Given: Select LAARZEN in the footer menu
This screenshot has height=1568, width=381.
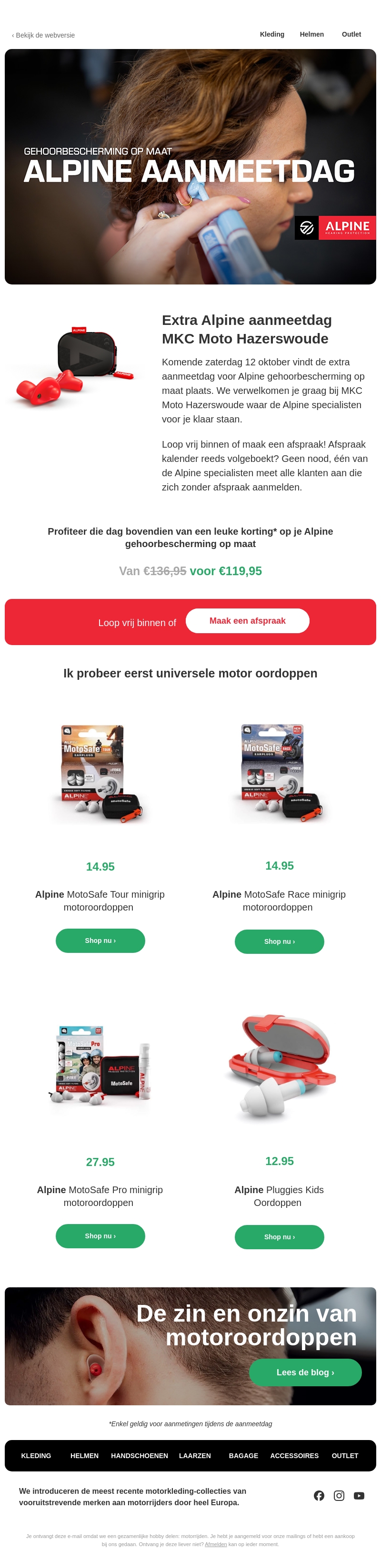Looking at the screenshot, I should pyautogui.click(x=194, y=1455).
